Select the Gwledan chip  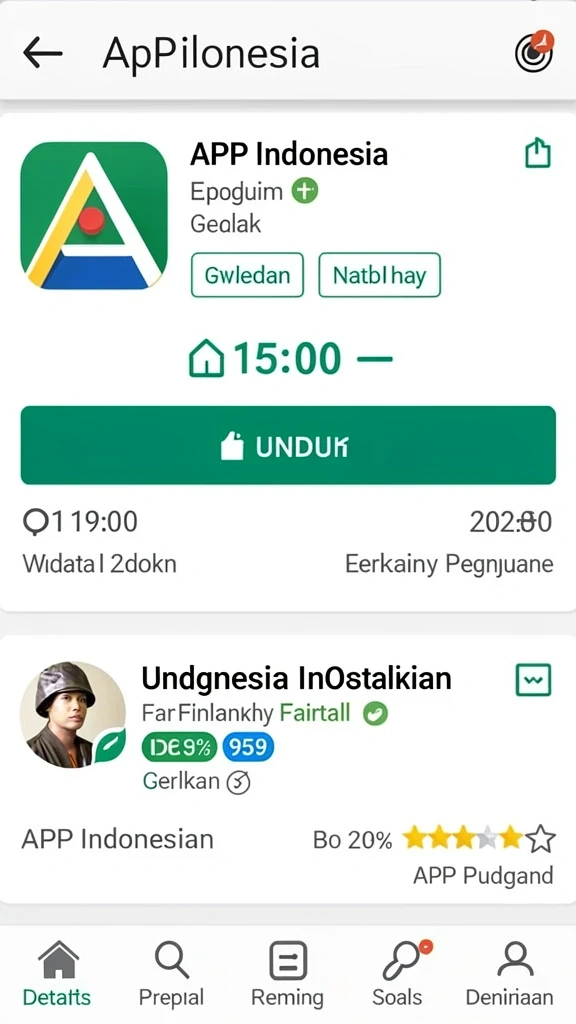[248, 275]
